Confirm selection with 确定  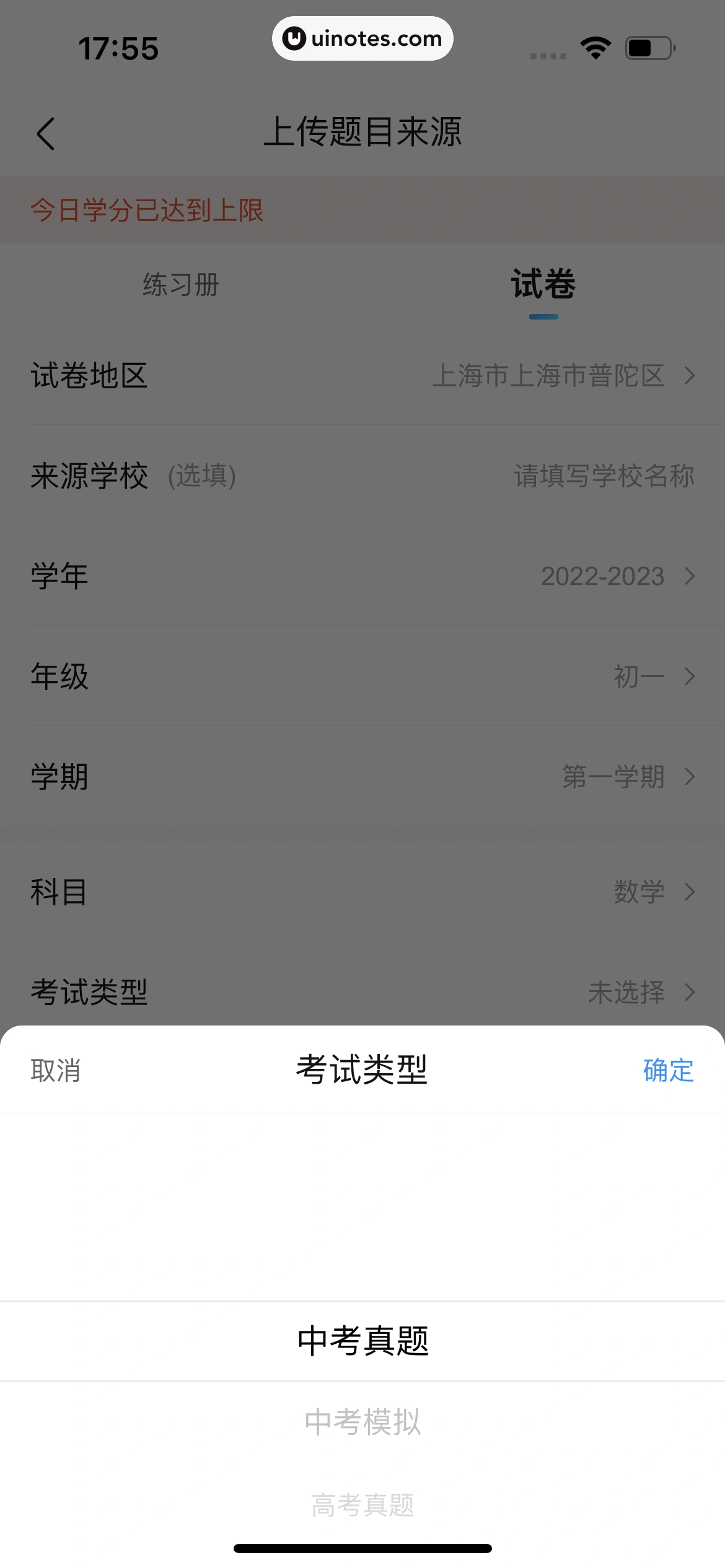click(668, 1070)
